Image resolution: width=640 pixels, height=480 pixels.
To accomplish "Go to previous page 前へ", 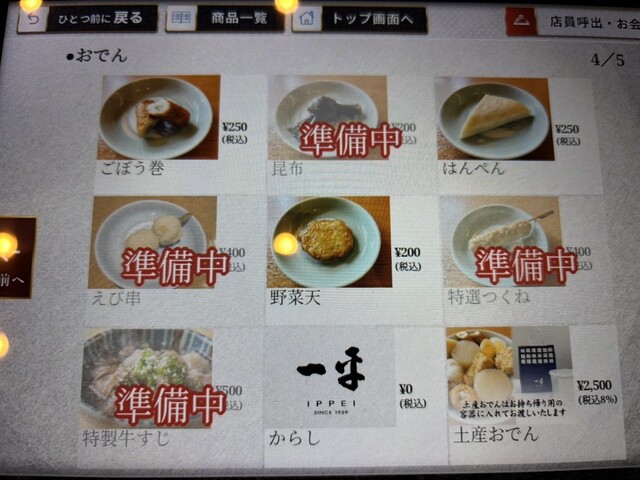I will (16, 255).
